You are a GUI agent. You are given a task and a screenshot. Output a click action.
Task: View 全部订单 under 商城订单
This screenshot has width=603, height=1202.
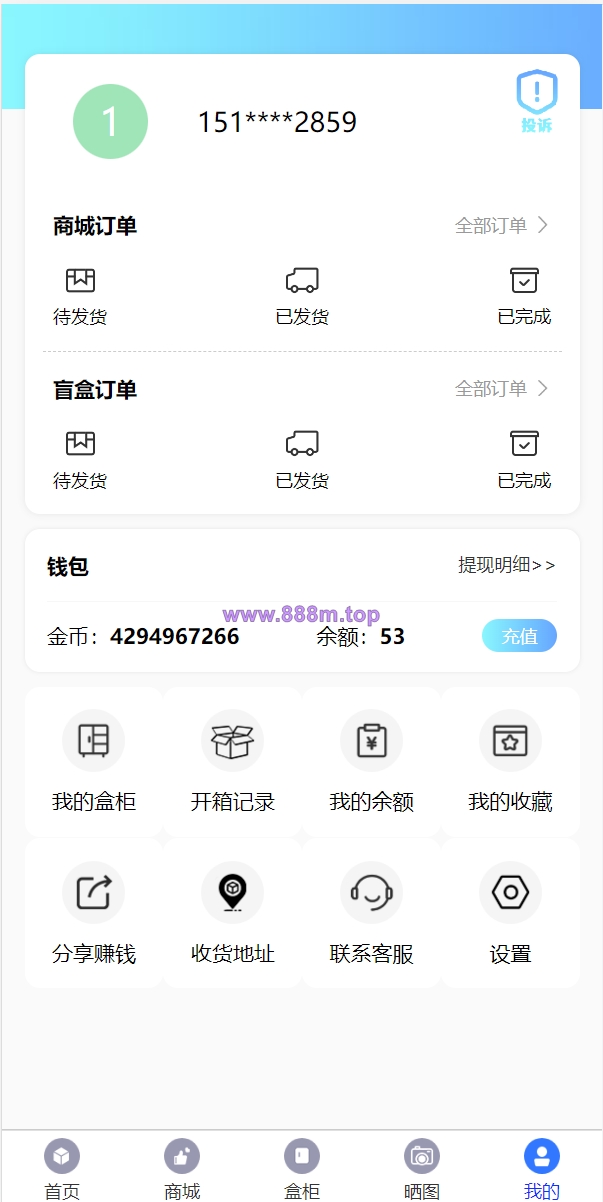click(502, 226)
